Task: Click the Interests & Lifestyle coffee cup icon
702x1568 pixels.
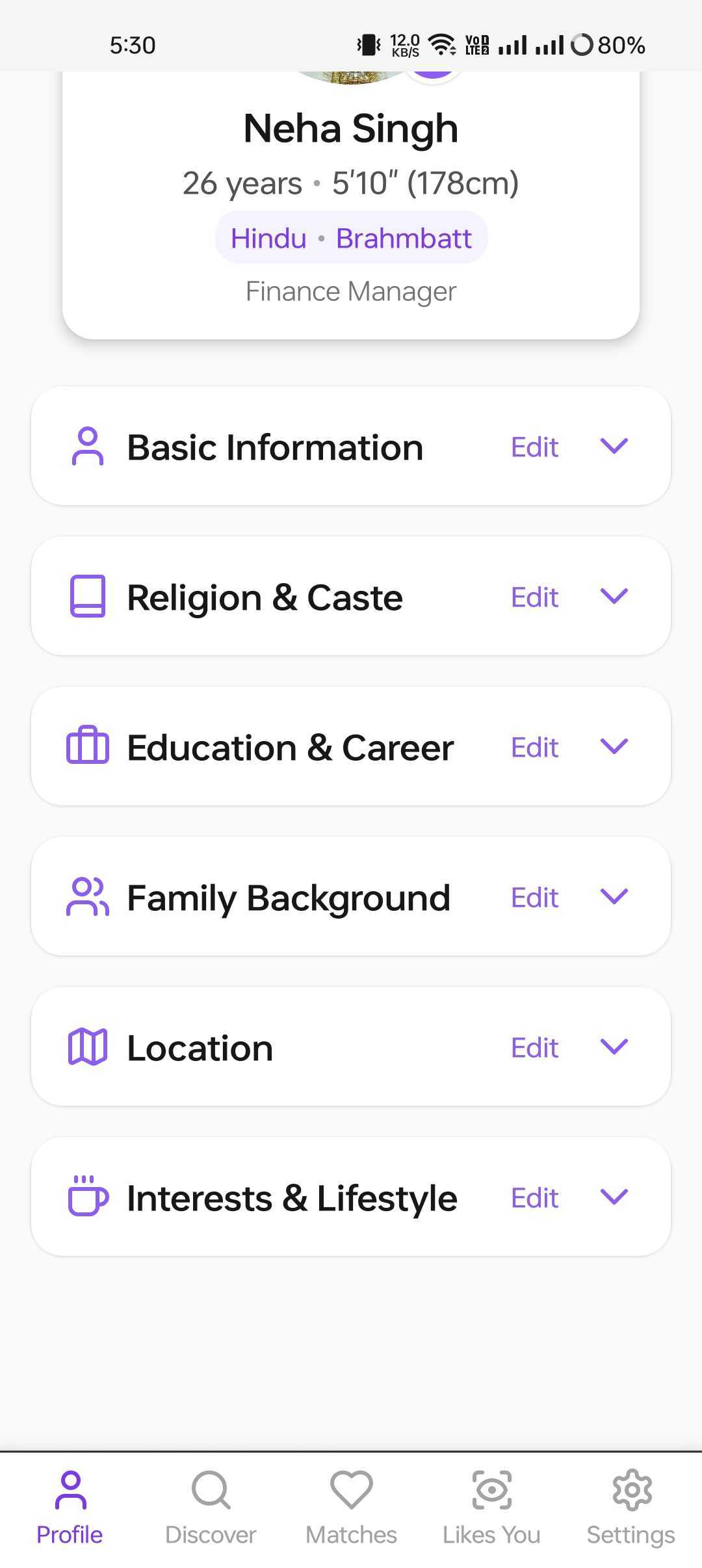Action: coord(88,1197)
